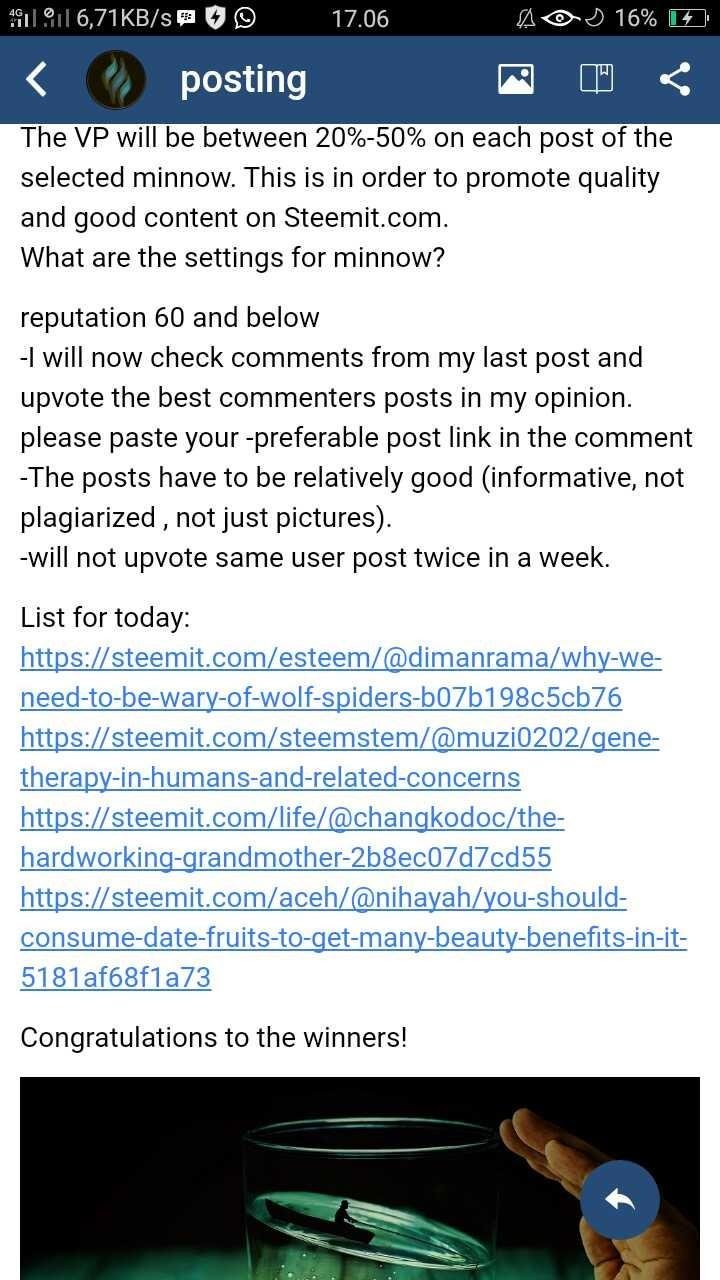720x1280 pixels.
Task: Open the boat-in-glass image
Action: point(360,1178)
